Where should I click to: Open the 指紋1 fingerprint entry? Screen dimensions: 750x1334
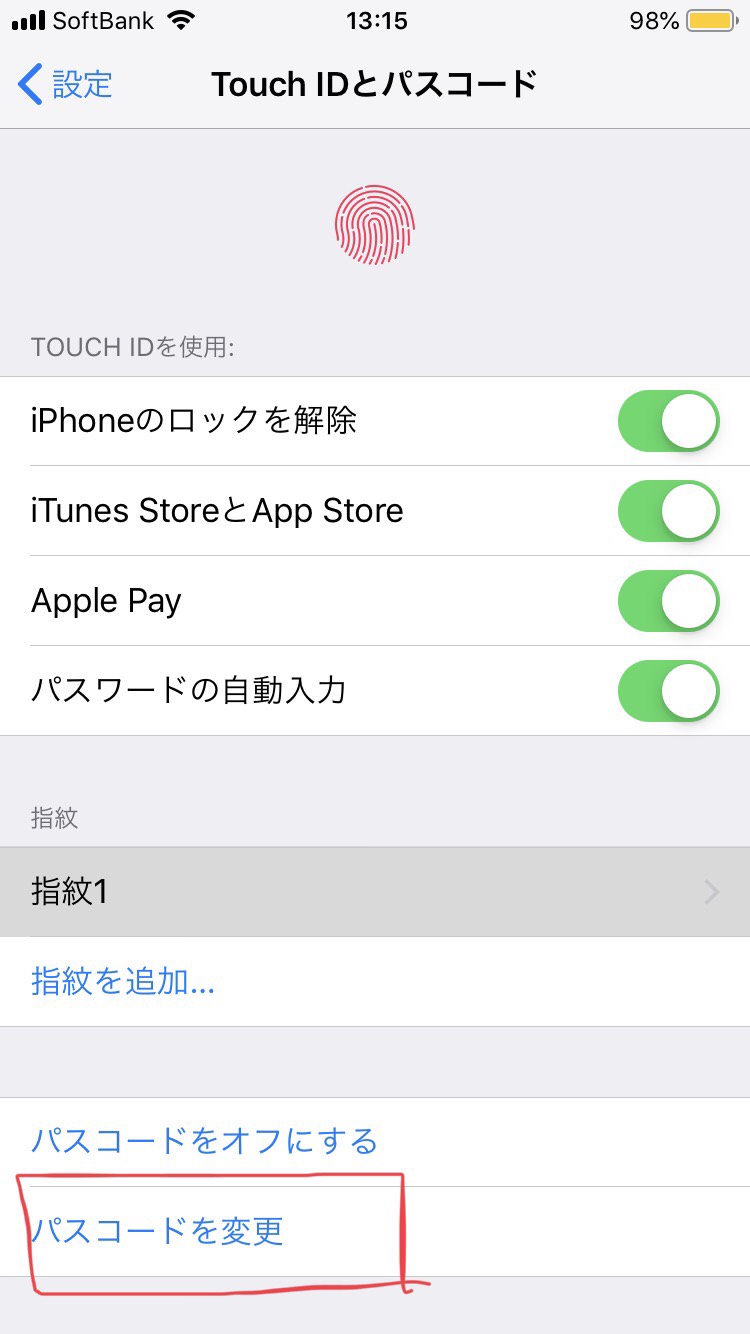[374, 892]
